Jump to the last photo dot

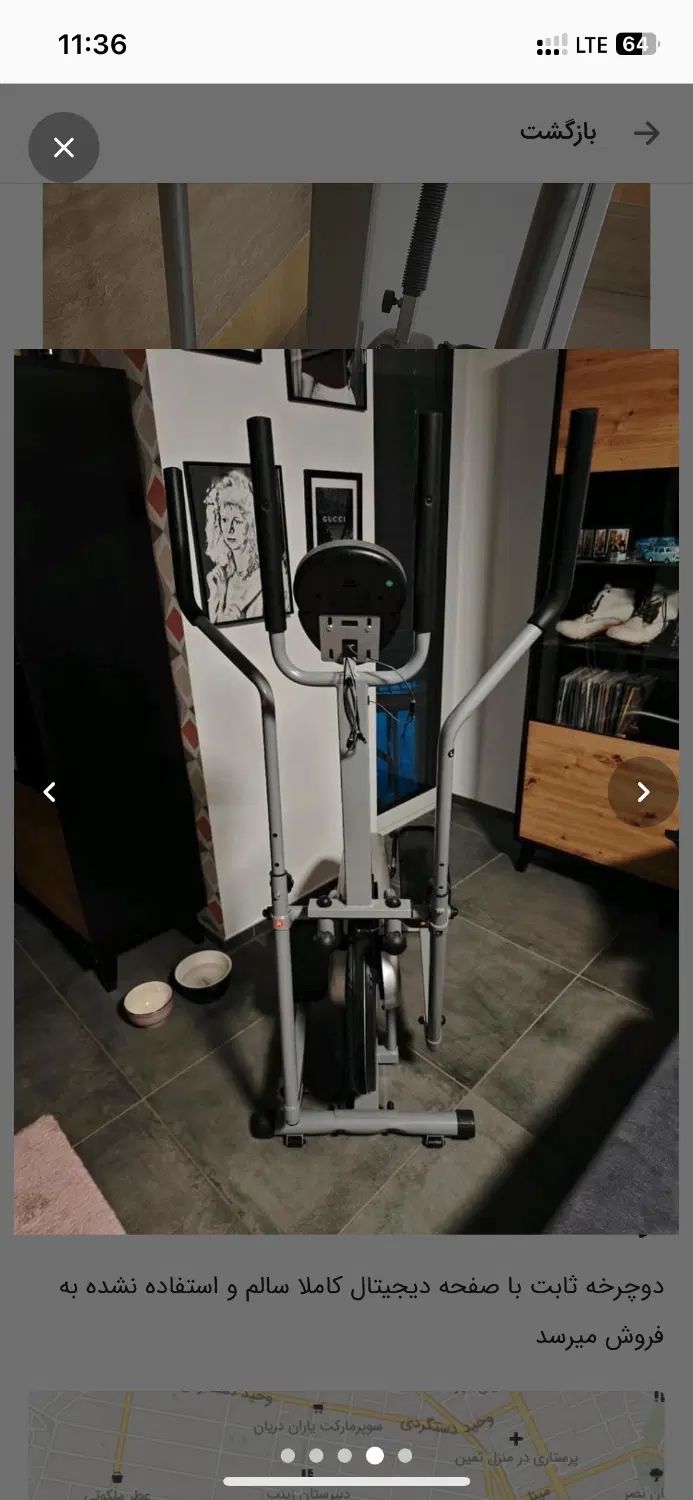[405, 1456]
